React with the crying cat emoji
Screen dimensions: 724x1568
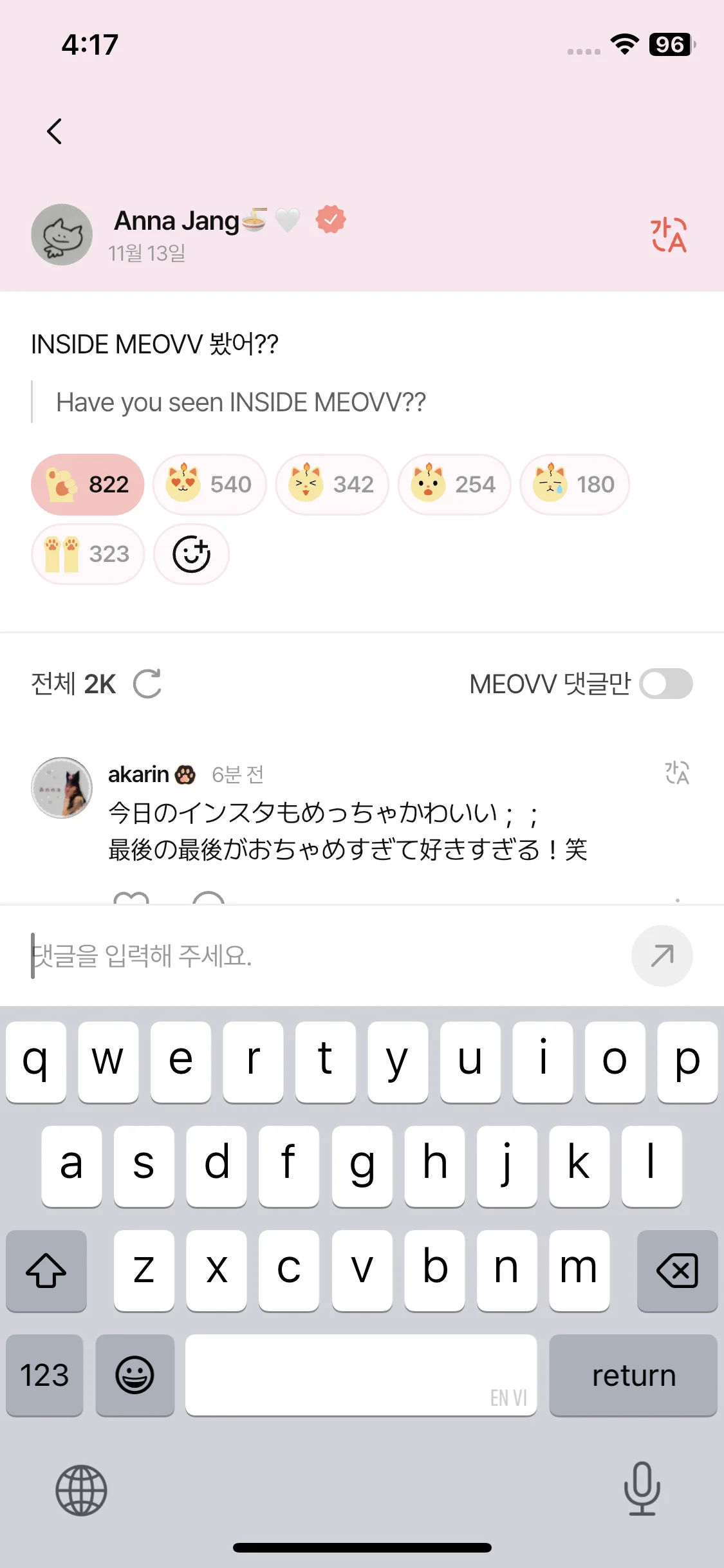pyautogui.click(x=575, y=484)
